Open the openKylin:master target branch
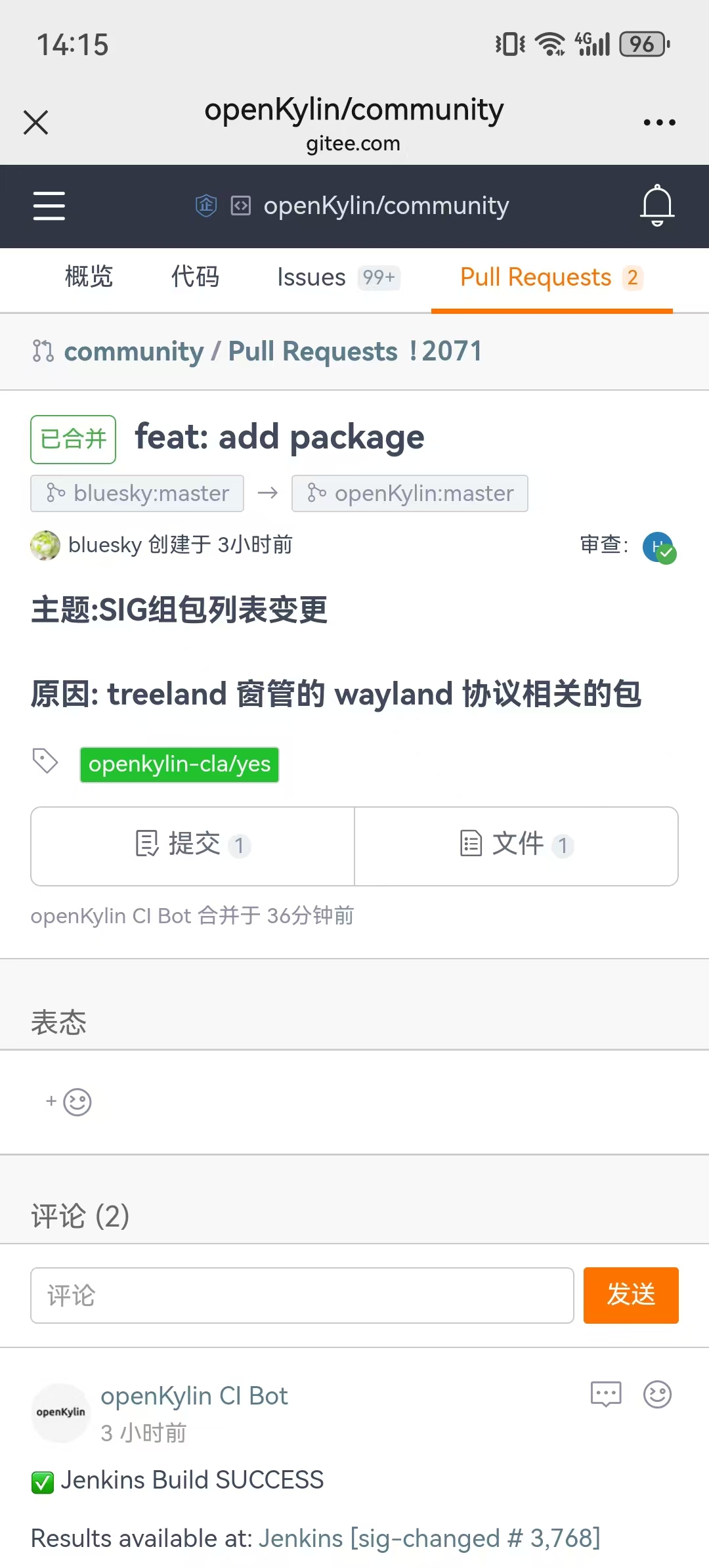709x1568 pixels. [410, 493]
